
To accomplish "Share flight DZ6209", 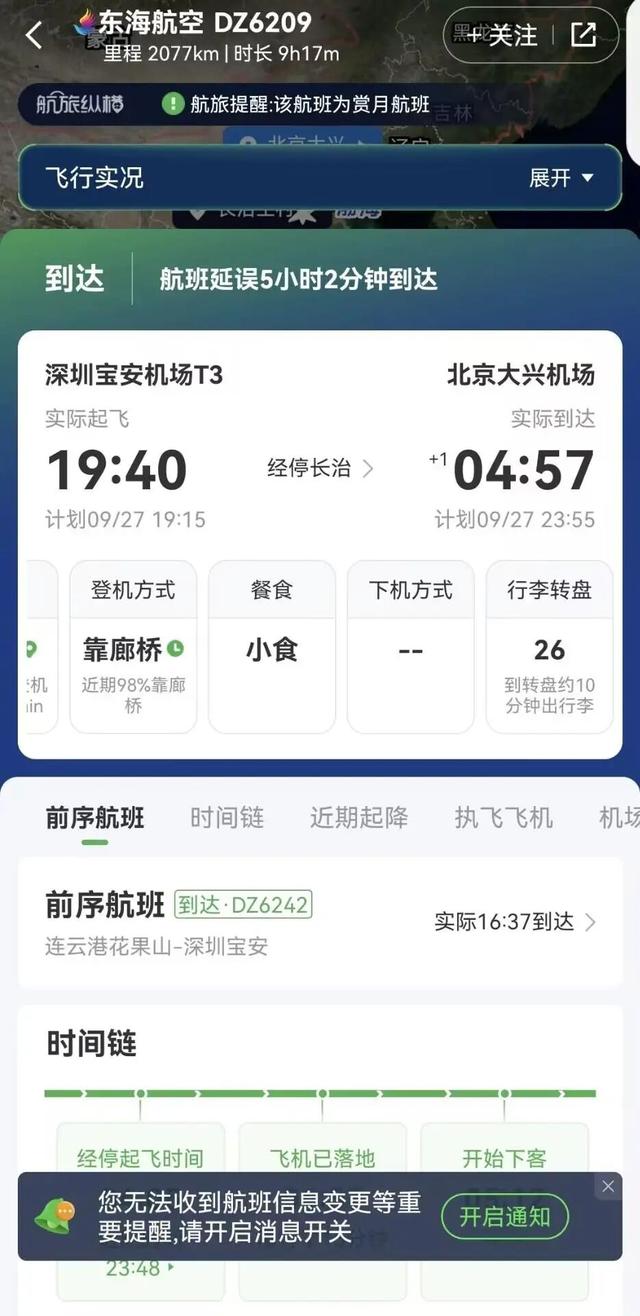I will point(583,36).
